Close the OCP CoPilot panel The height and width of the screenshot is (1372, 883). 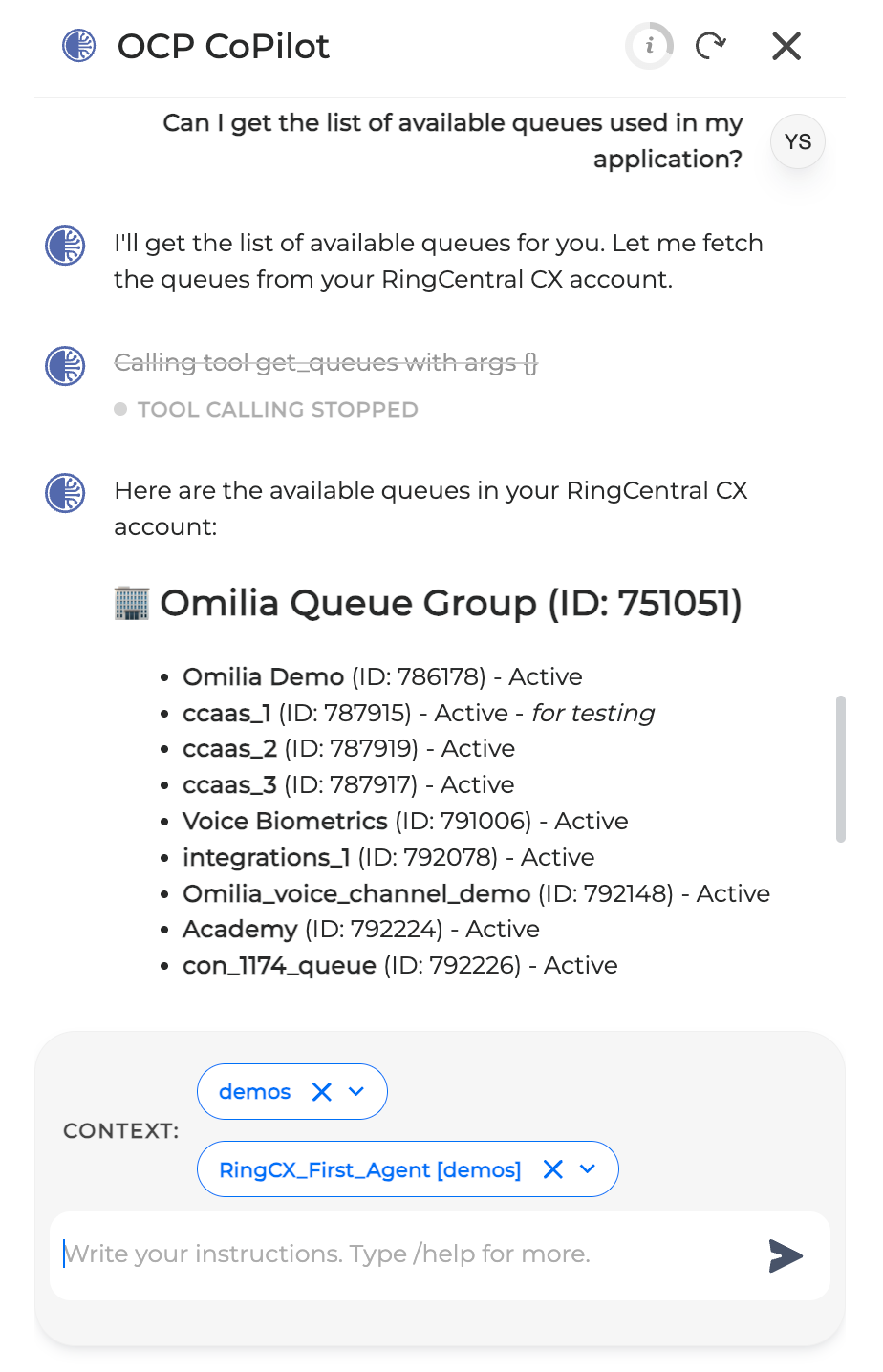click(x=786, y=45)
